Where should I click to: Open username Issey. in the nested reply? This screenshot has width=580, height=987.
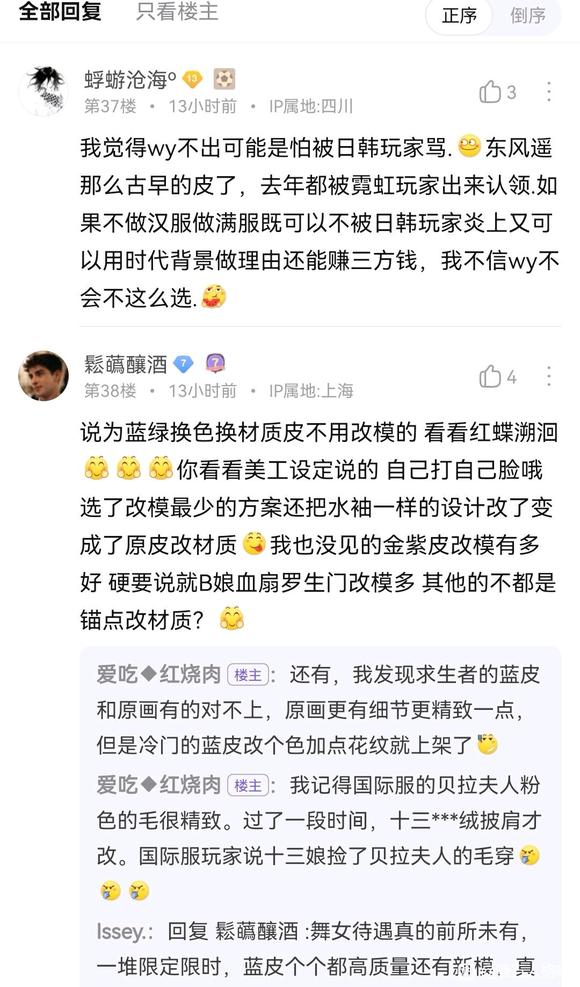124,932
